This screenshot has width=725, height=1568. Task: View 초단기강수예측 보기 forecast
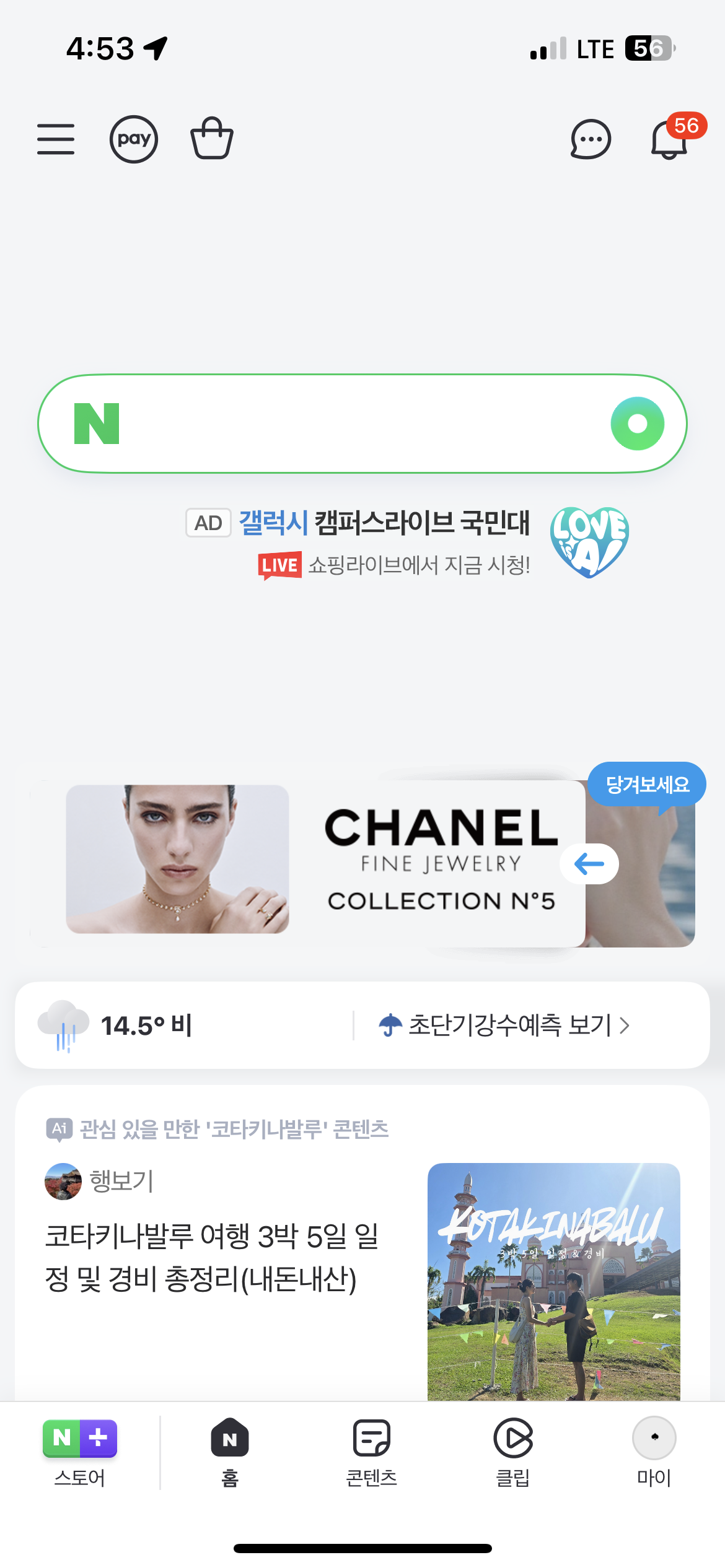[x=504, y=1026]
